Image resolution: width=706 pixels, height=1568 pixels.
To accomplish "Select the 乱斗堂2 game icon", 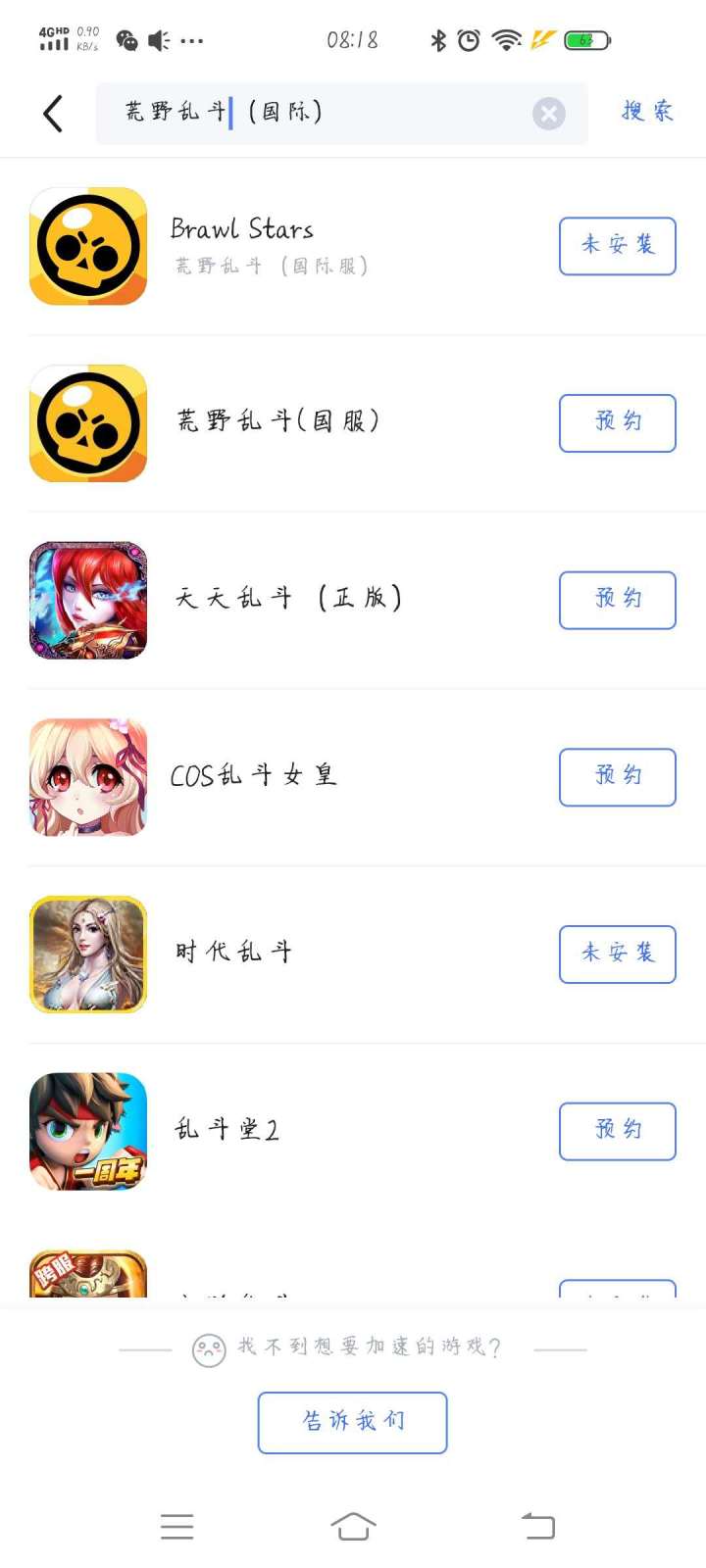I will tap(87, 1130).
